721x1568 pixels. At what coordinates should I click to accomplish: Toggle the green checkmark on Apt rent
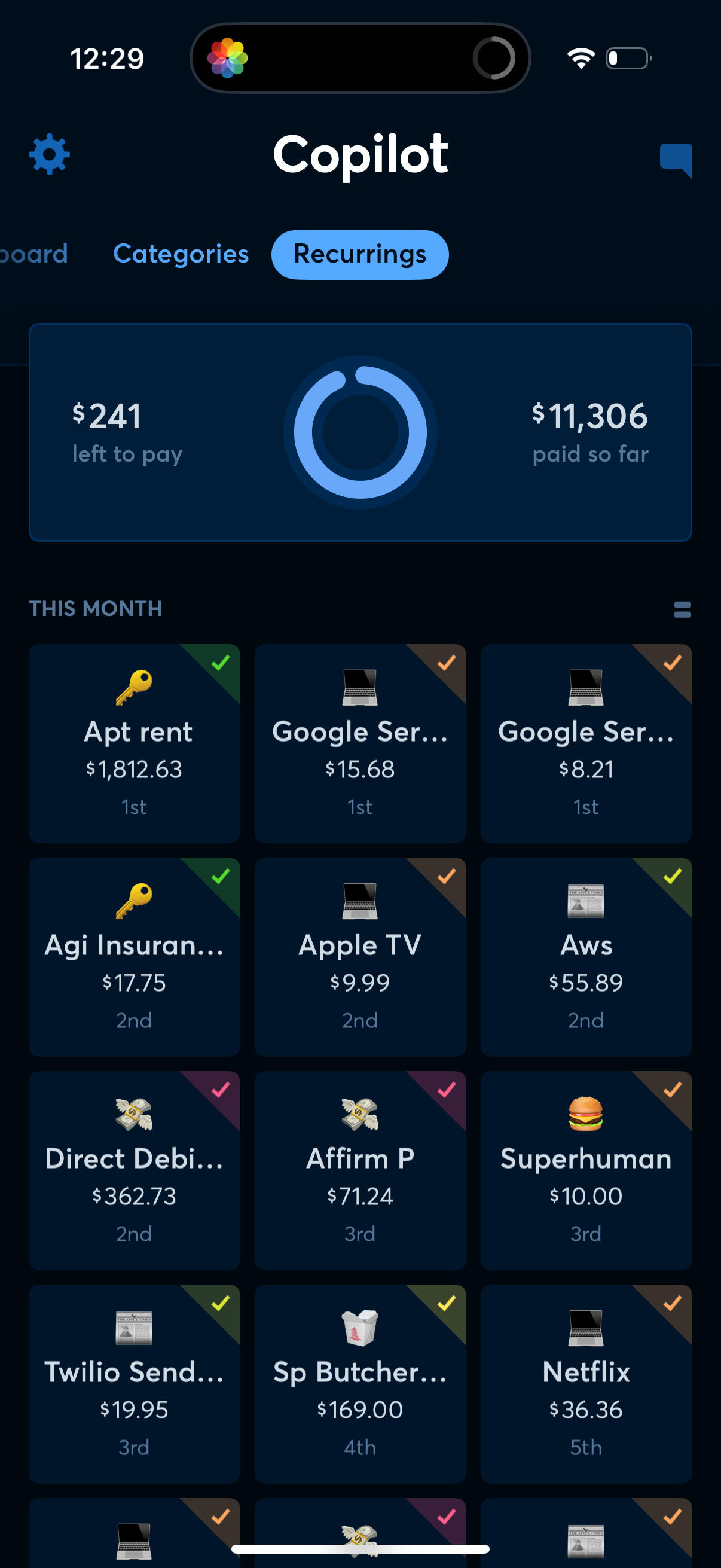(220, 663)
